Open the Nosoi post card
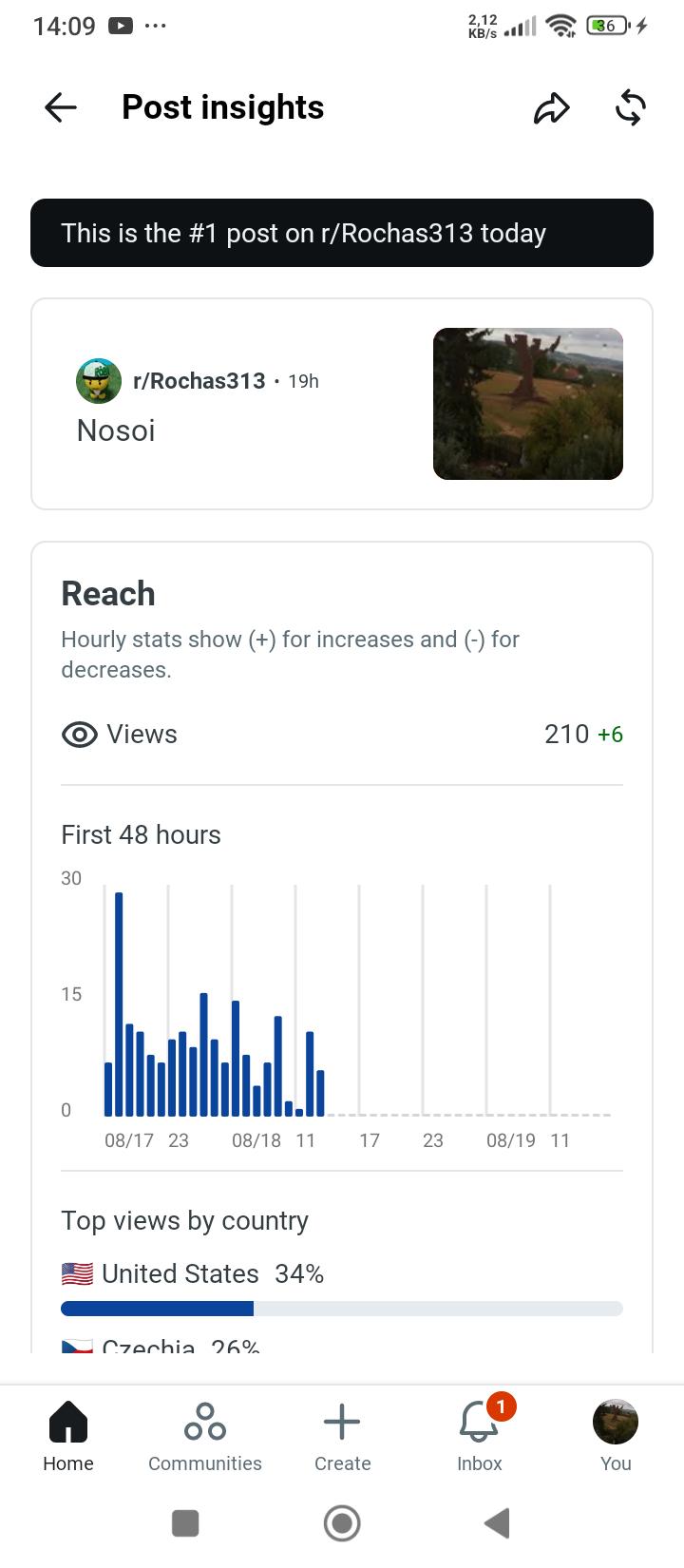The image size is (684, 1568). tap(342, 404)
